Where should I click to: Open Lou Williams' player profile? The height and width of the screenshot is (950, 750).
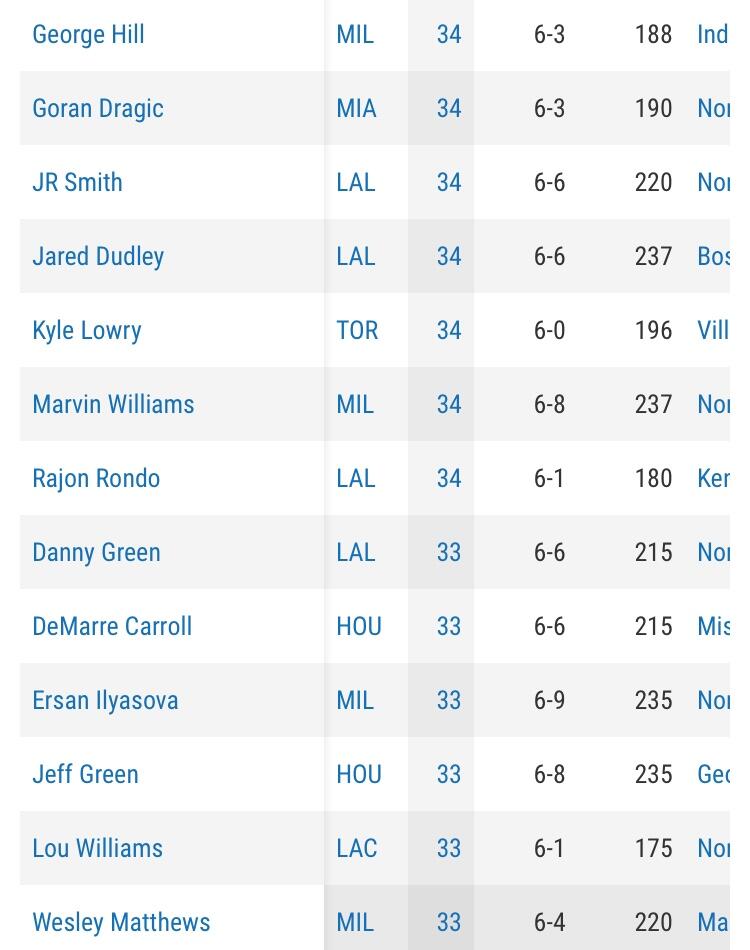(x=98, y=848)
